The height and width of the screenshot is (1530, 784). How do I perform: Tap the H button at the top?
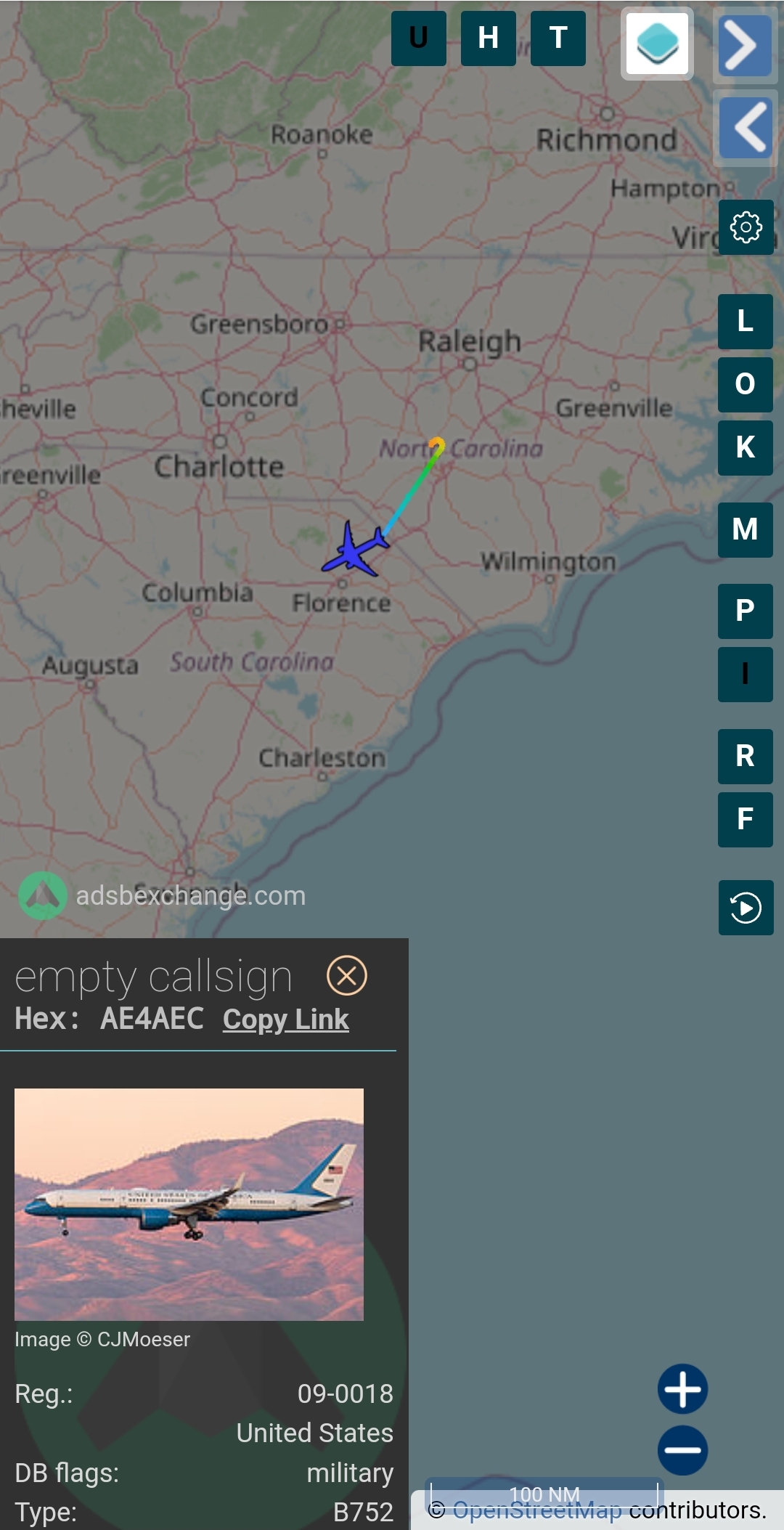(x=488, y=38)
